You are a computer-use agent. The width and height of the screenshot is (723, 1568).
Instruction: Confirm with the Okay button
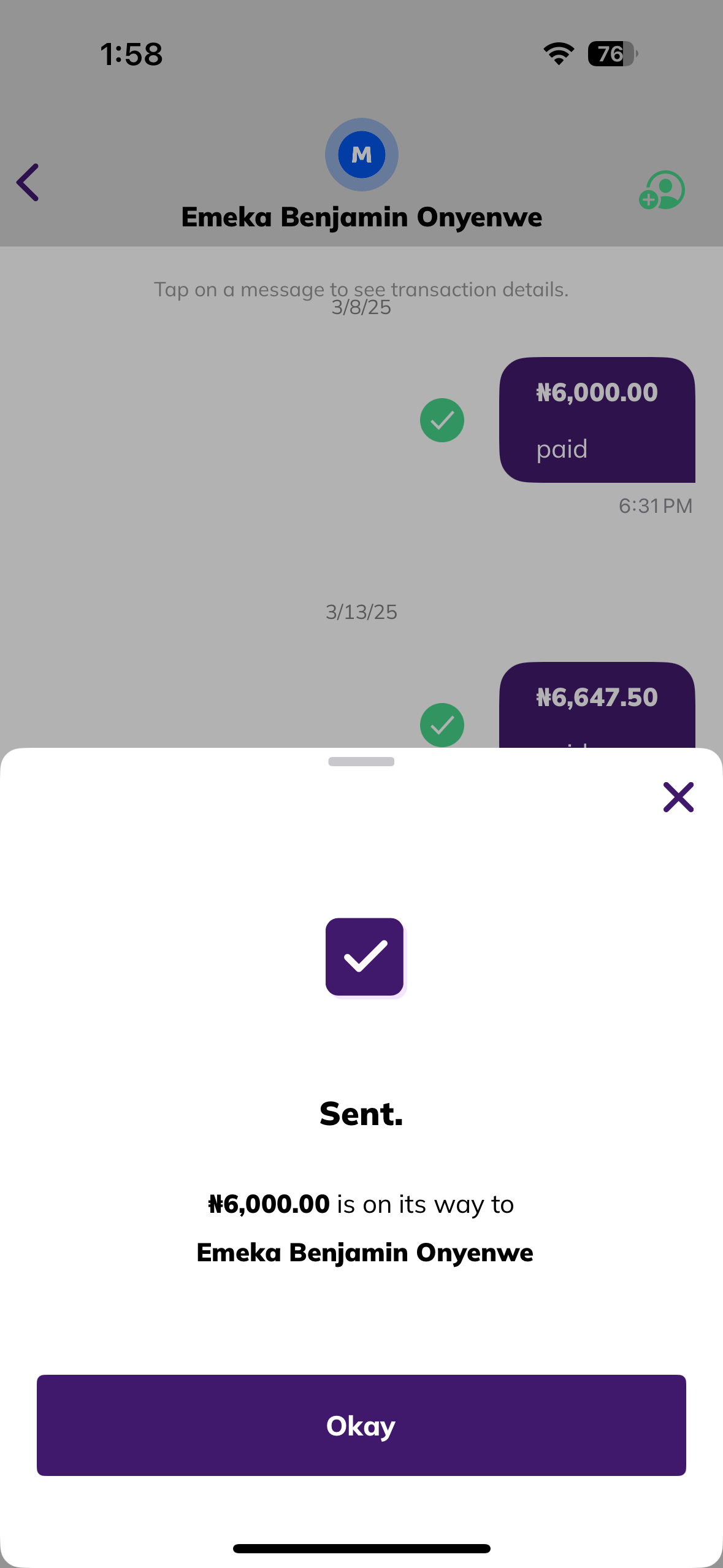point(361,1424)
